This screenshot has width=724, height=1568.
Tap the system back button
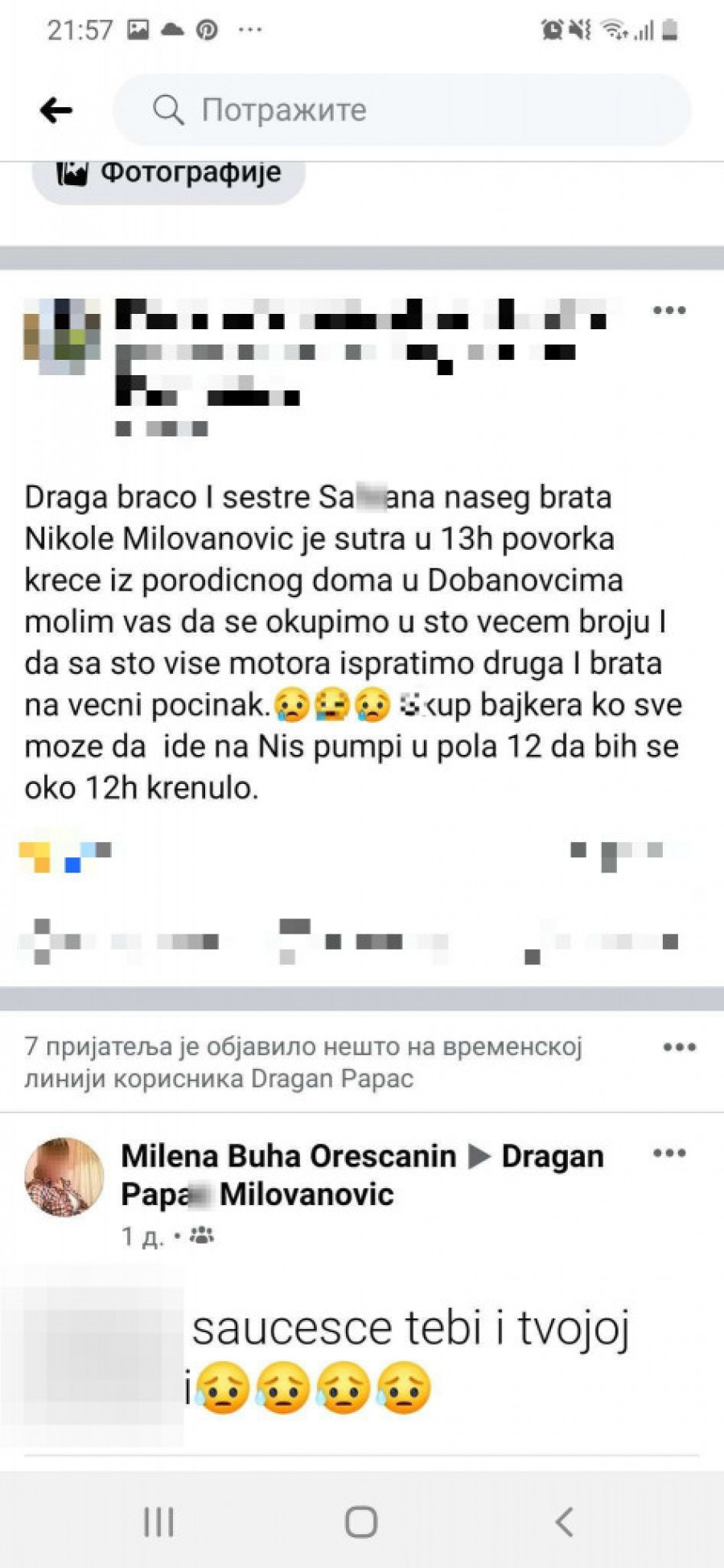565,1522
